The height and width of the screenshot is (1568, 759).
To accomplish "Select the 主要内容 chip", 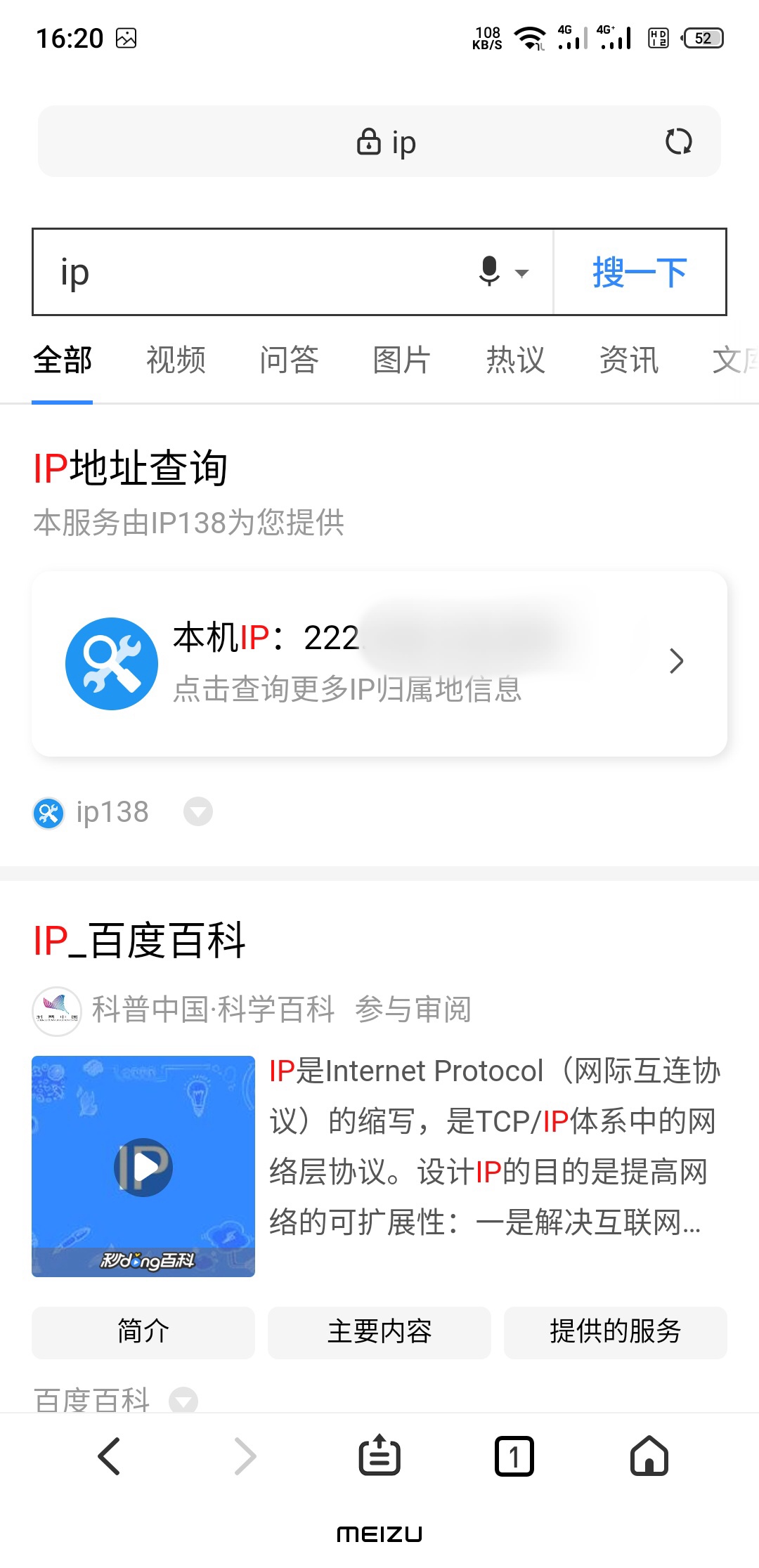I will pyautogui.click(x=379, y=1332).
